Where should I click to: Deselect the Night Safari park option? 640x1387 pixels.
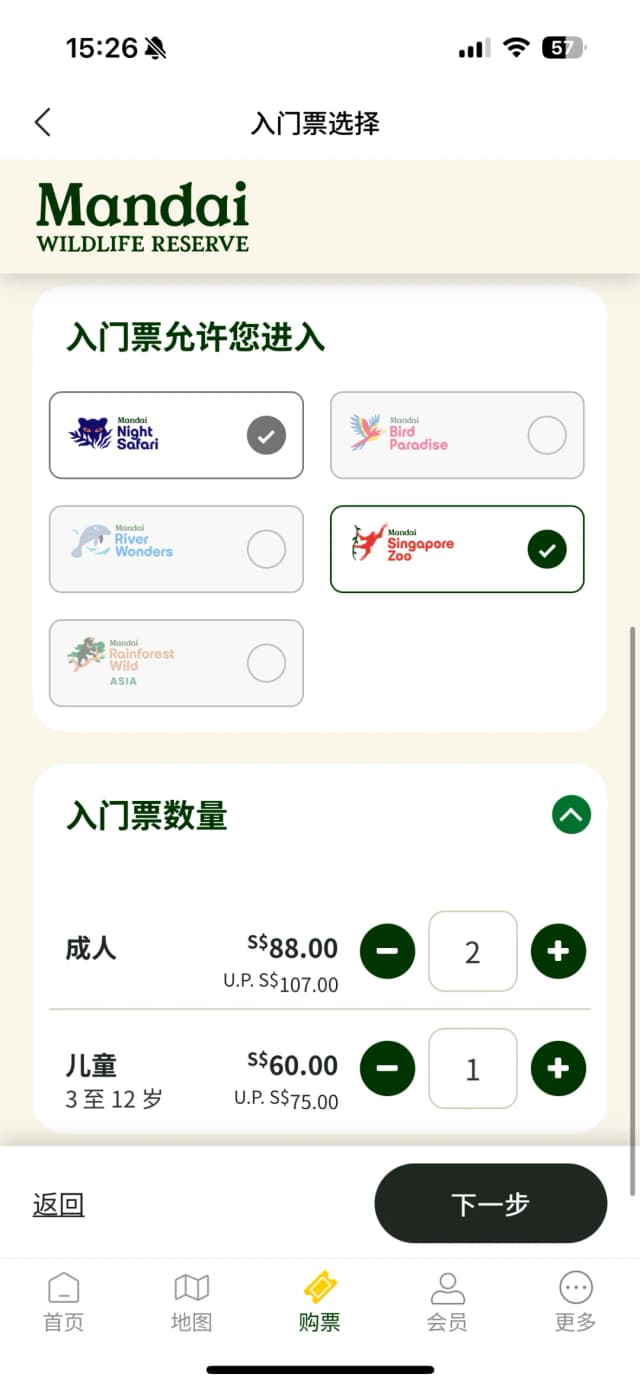coord(176,435)
